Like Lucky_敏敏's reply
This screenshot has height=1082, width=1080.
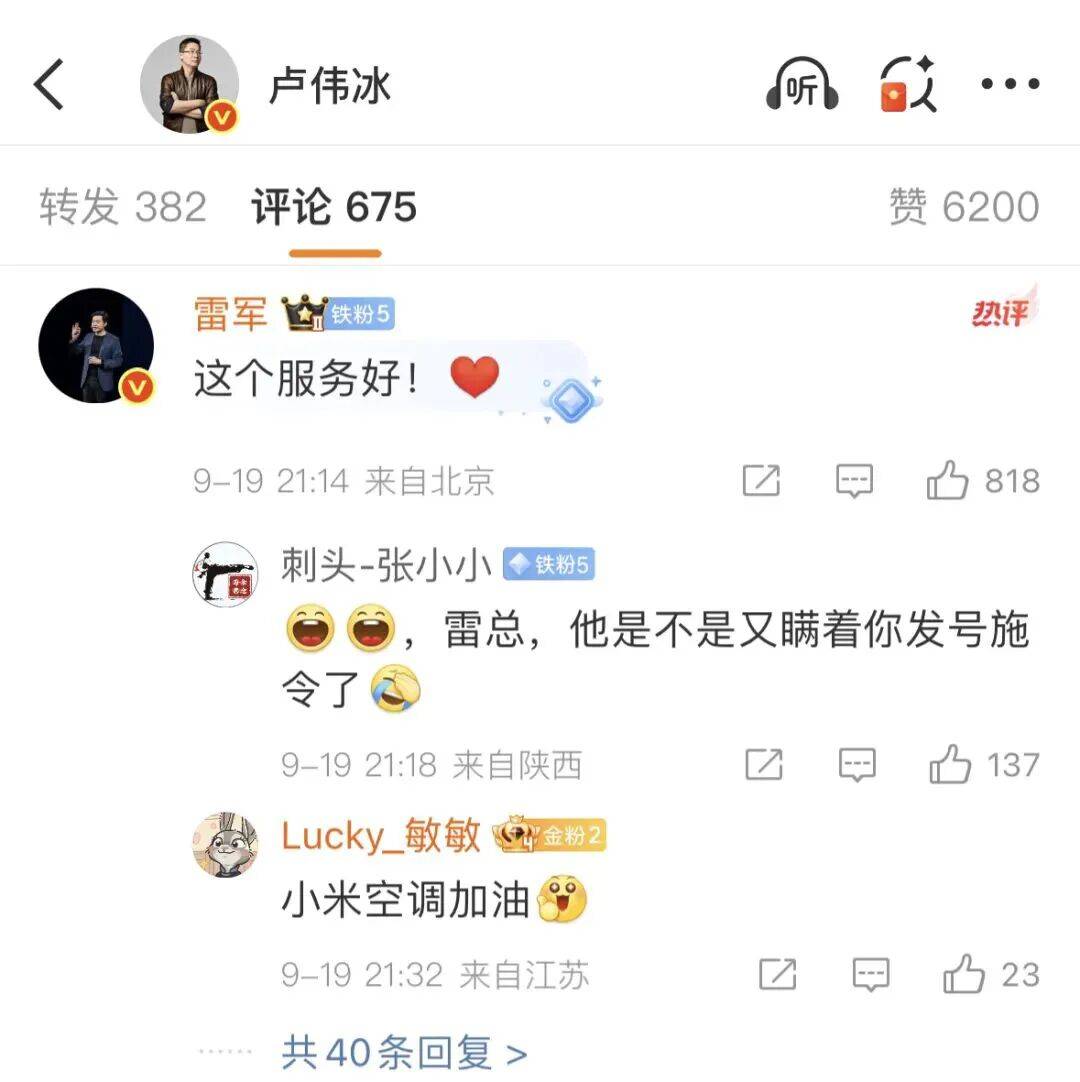pyautogui.click(x=964, y=974)
